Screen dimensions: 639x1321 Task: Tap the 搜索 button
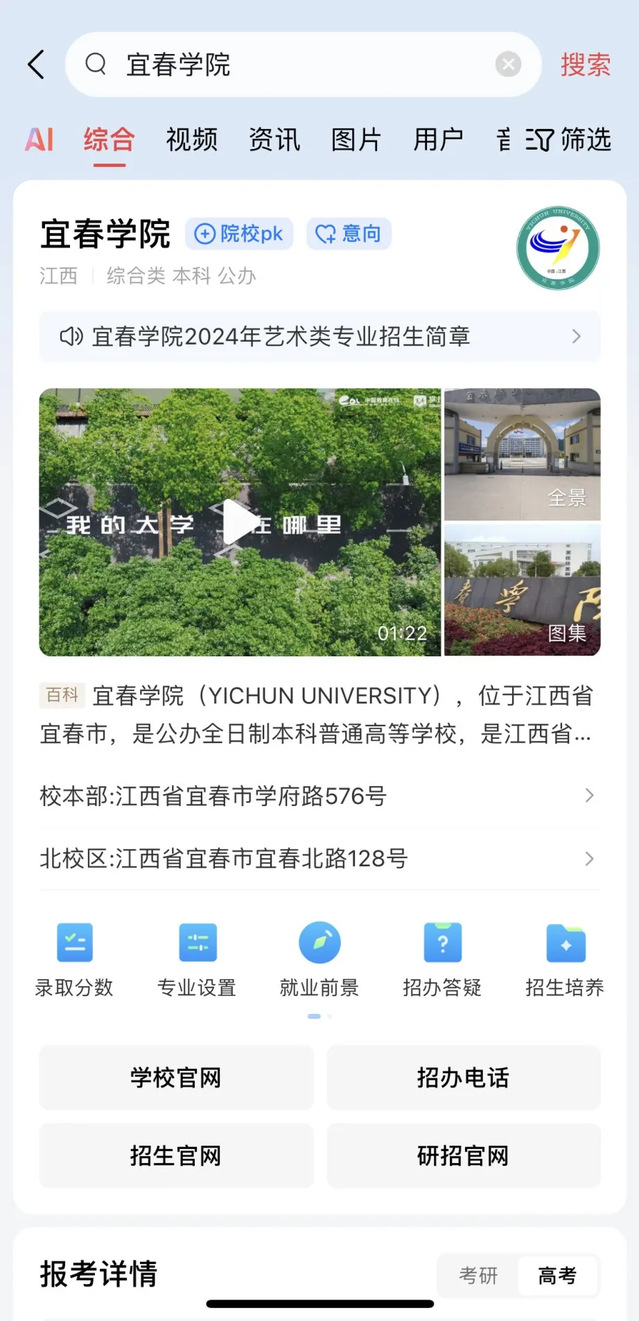[585, 65]
